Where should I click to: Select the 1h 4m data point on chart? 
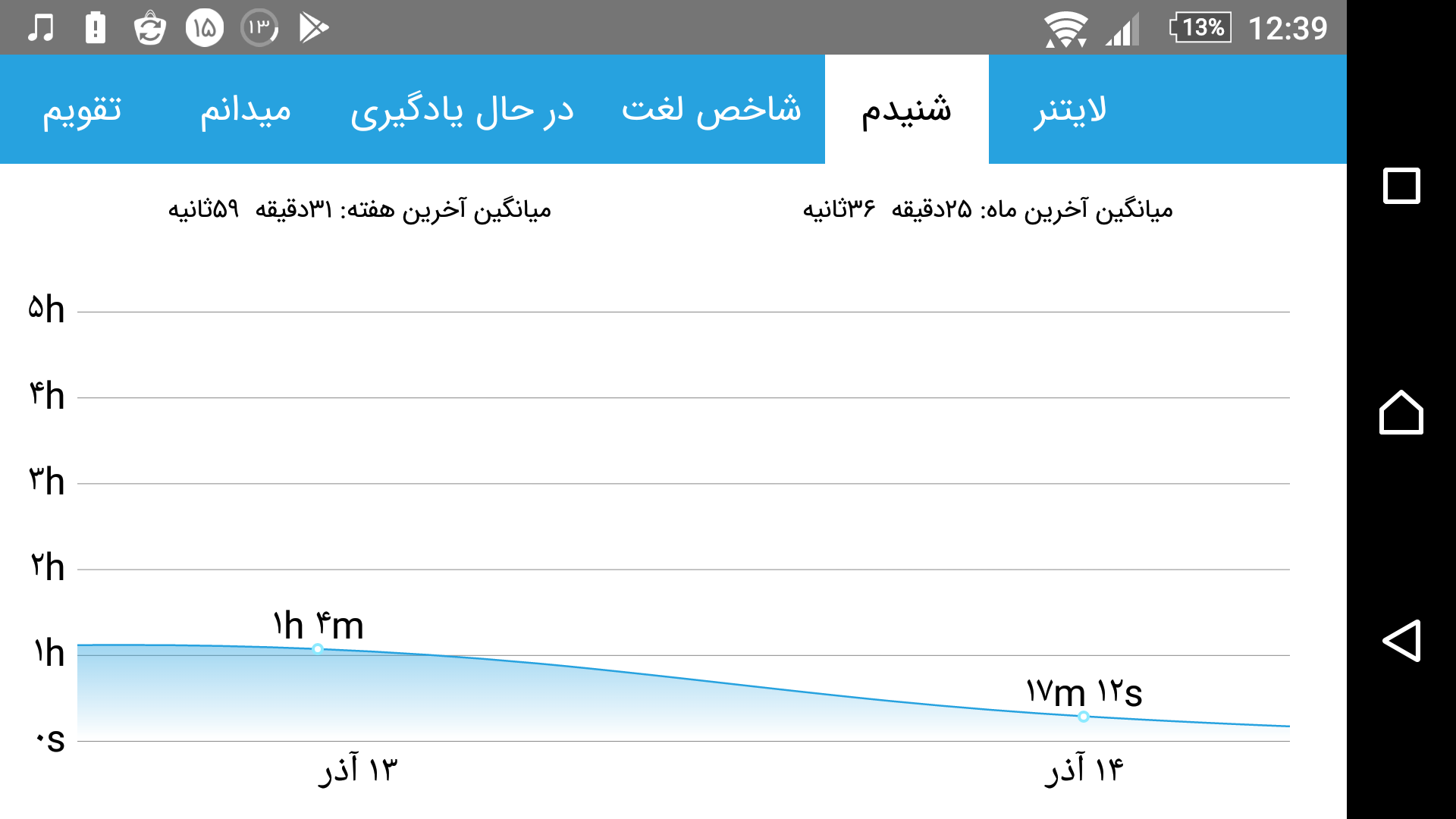pos(318,648)
